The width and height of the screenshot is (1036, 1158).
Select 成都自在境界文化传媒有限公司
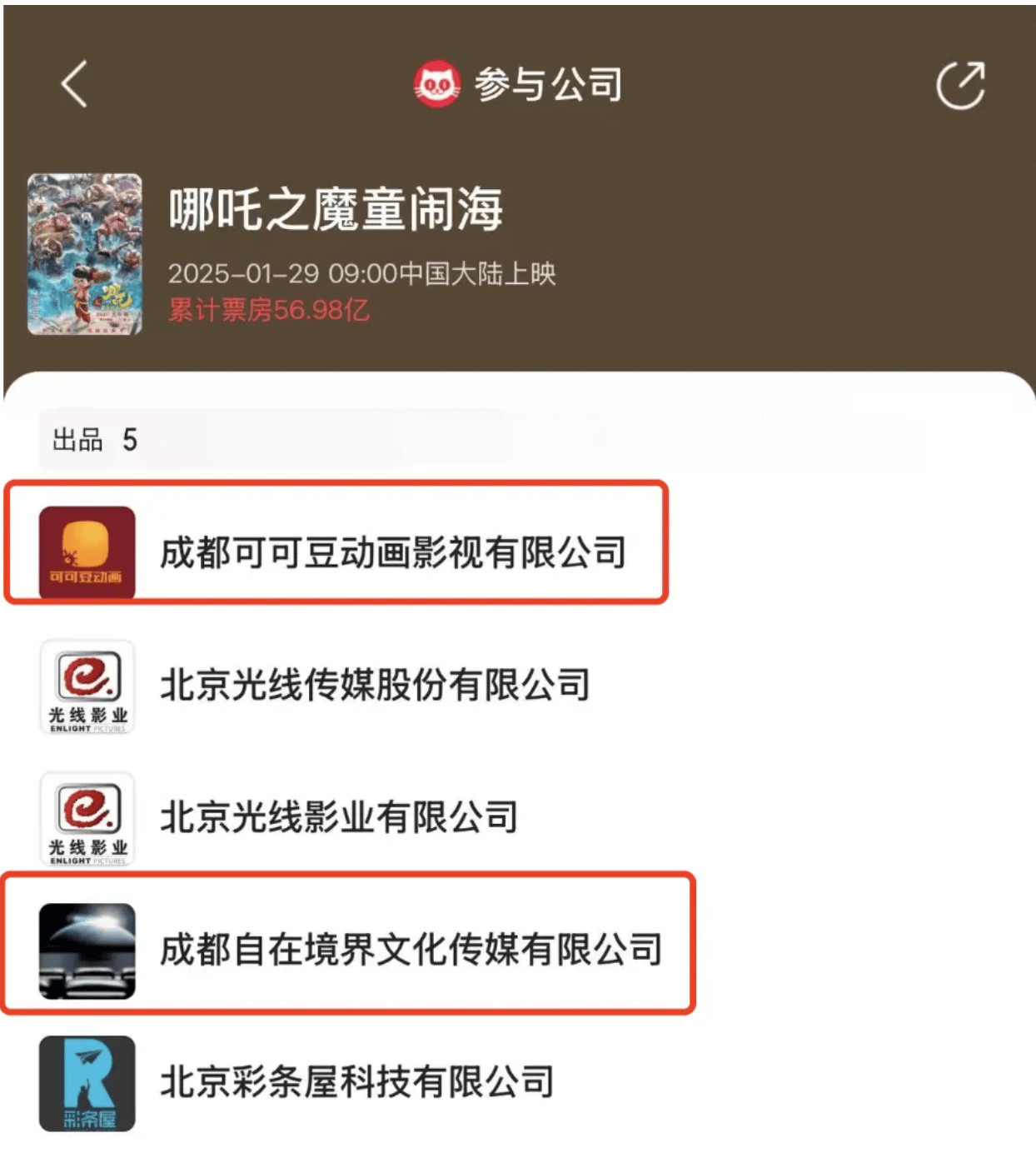tap(411, 950)
